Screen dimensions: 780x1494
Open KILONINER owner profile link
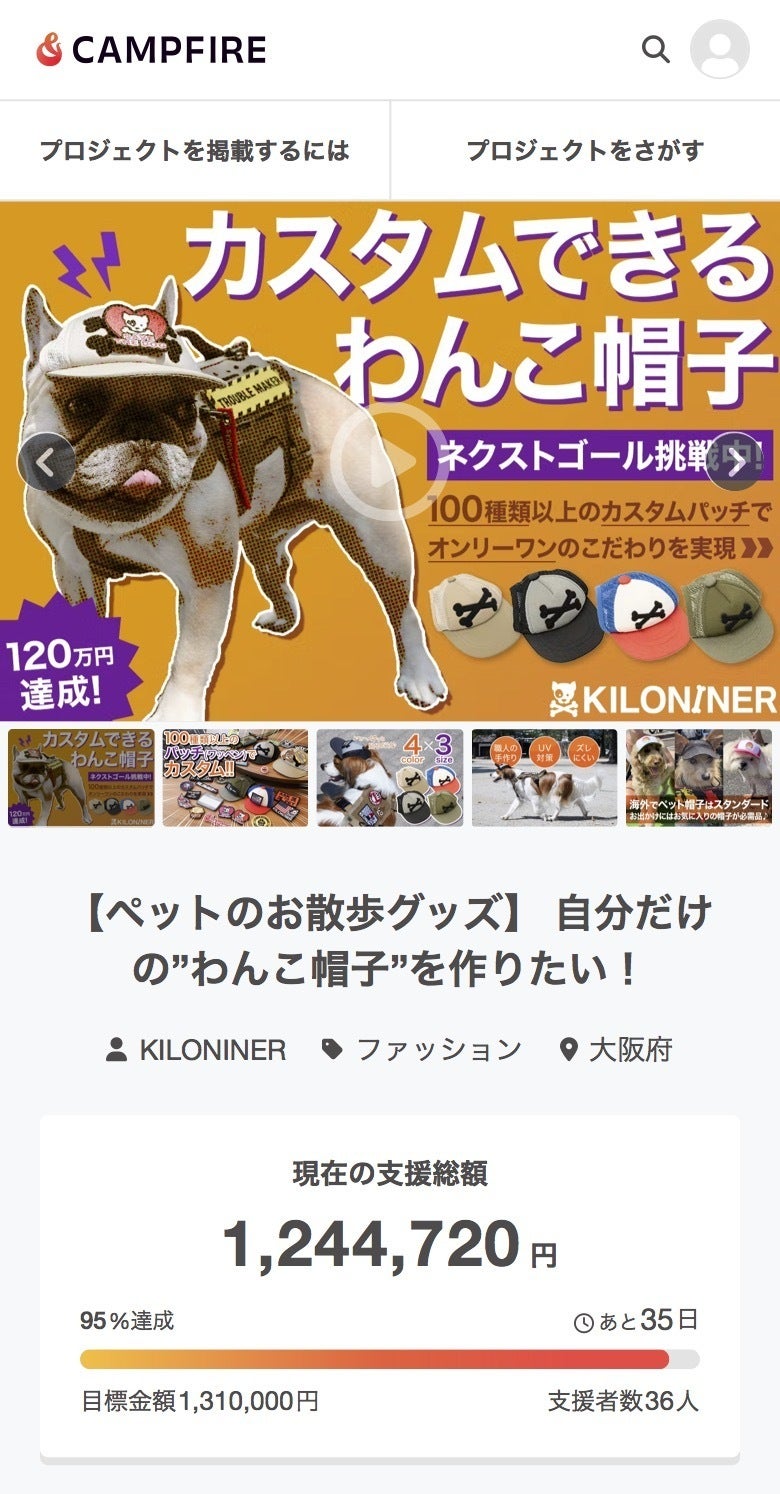tap(197, 1049)
